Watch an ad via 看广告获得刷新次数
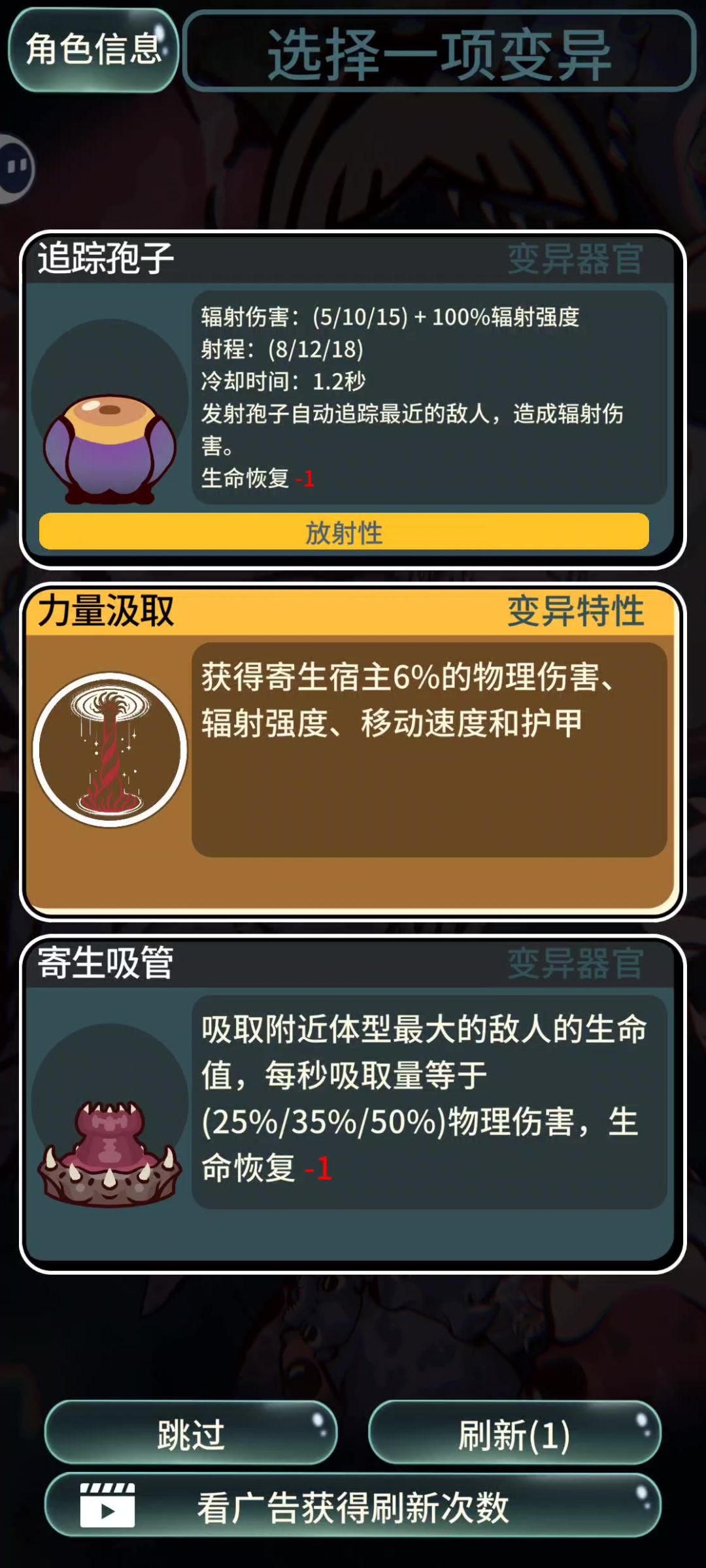This screenshot has height=1568, width=706. pos(353,1508)
